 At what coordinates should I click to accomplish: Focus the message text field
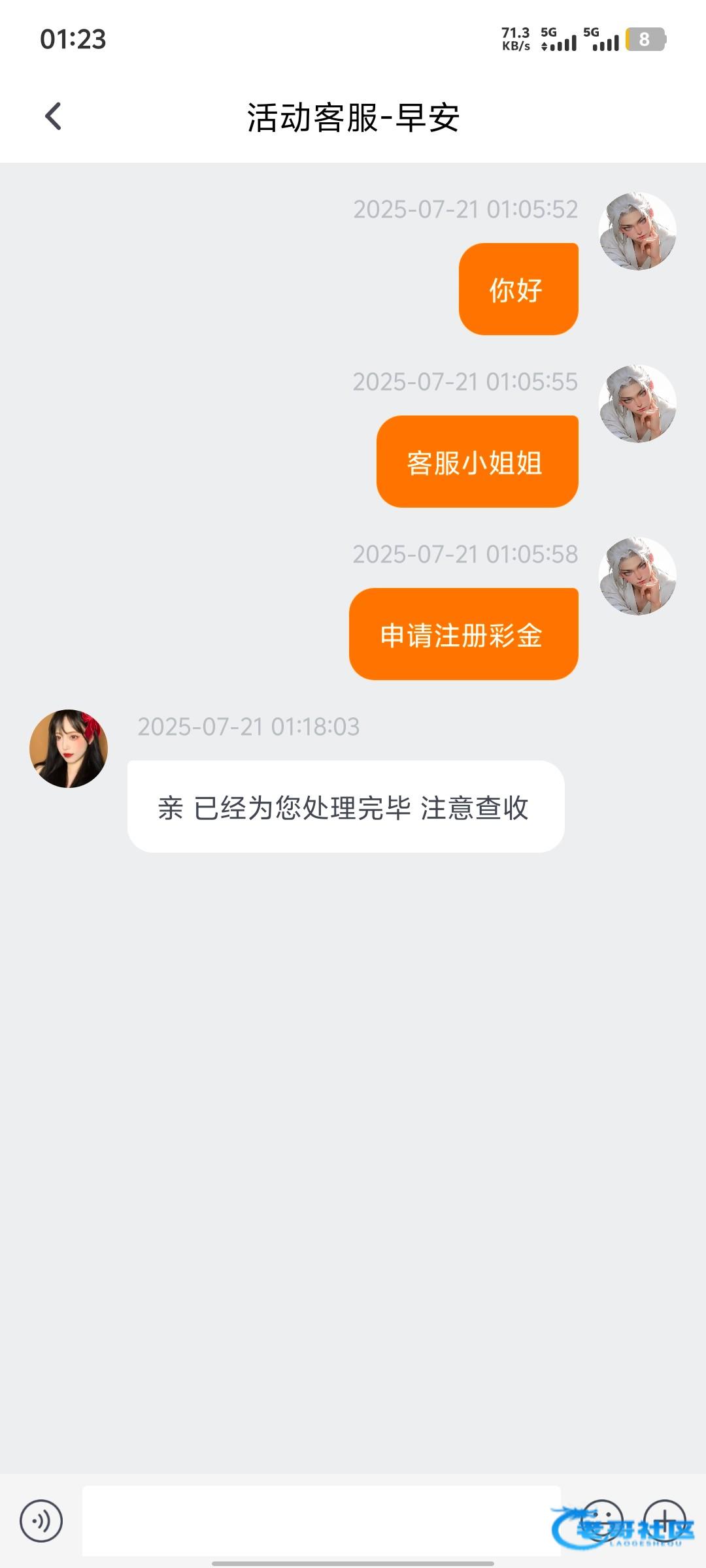(x=320, y=1521)
